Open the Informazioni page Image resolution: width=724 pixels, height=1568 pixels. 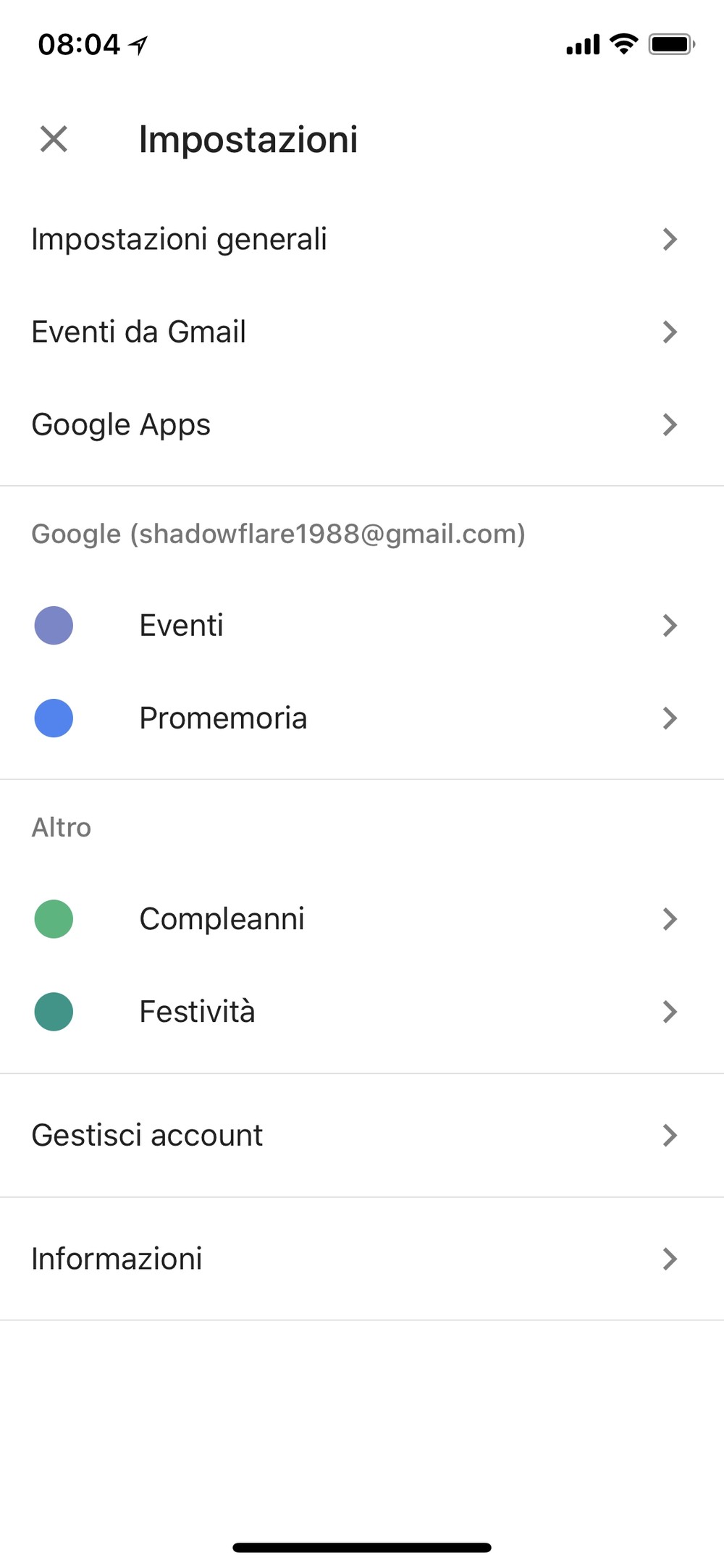pyautogui.click(x=362, y=1259)
